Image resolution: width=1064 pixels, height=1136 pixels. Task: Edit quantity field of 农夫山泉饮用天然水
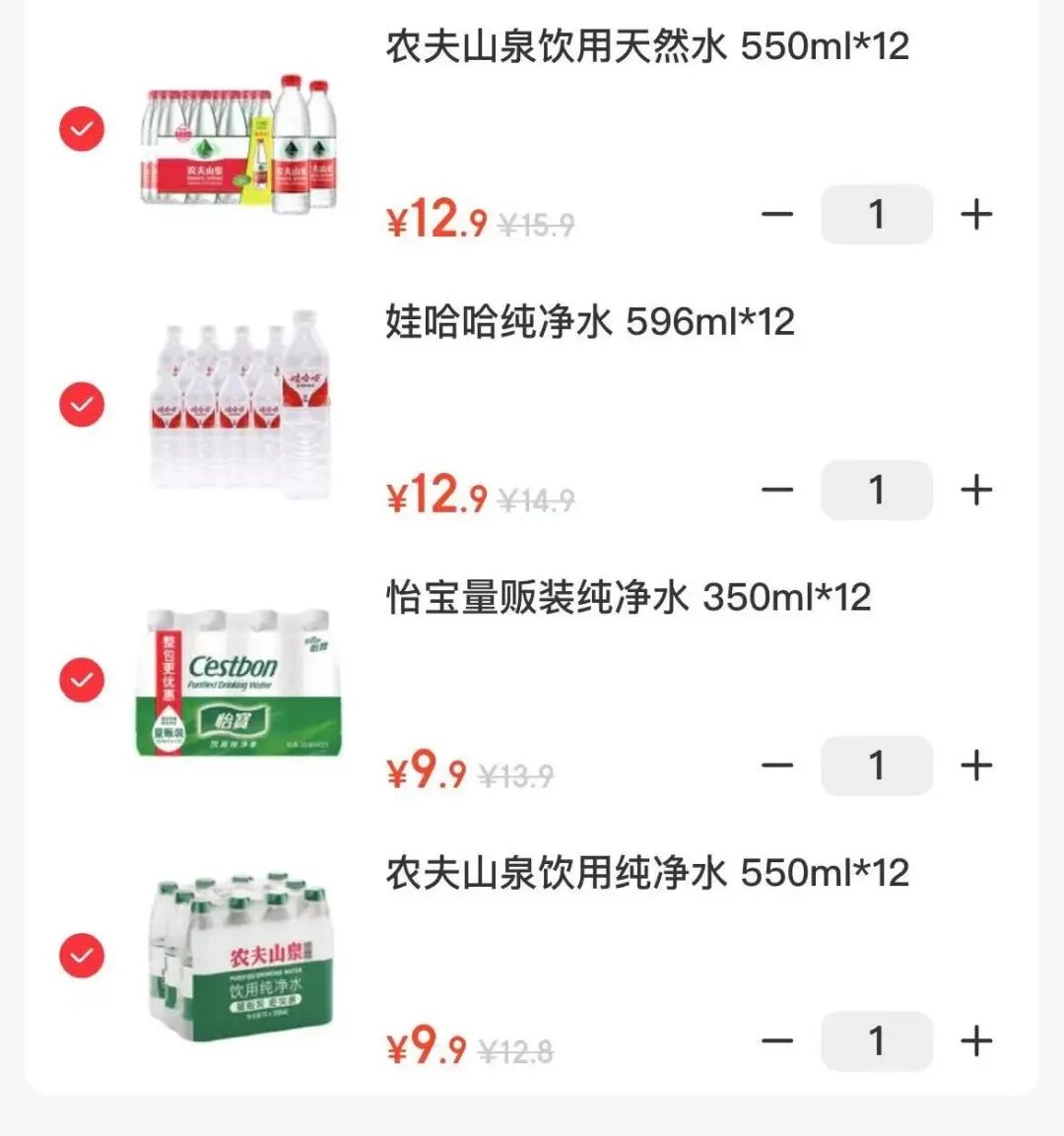pyautogui.click(x=876, y=214)
